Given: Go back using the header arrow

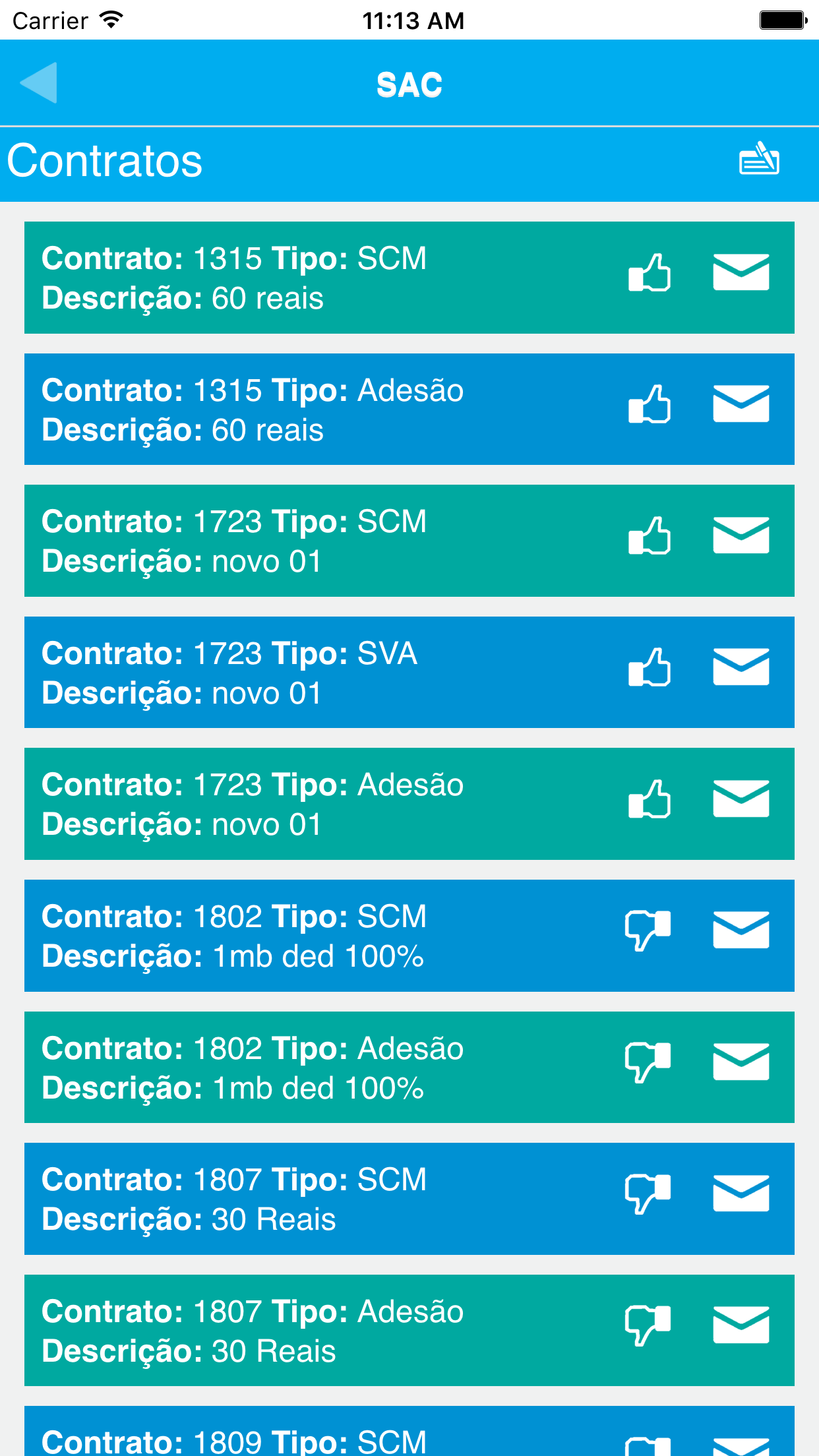Looking at the screenshot, I should (39, 83).
